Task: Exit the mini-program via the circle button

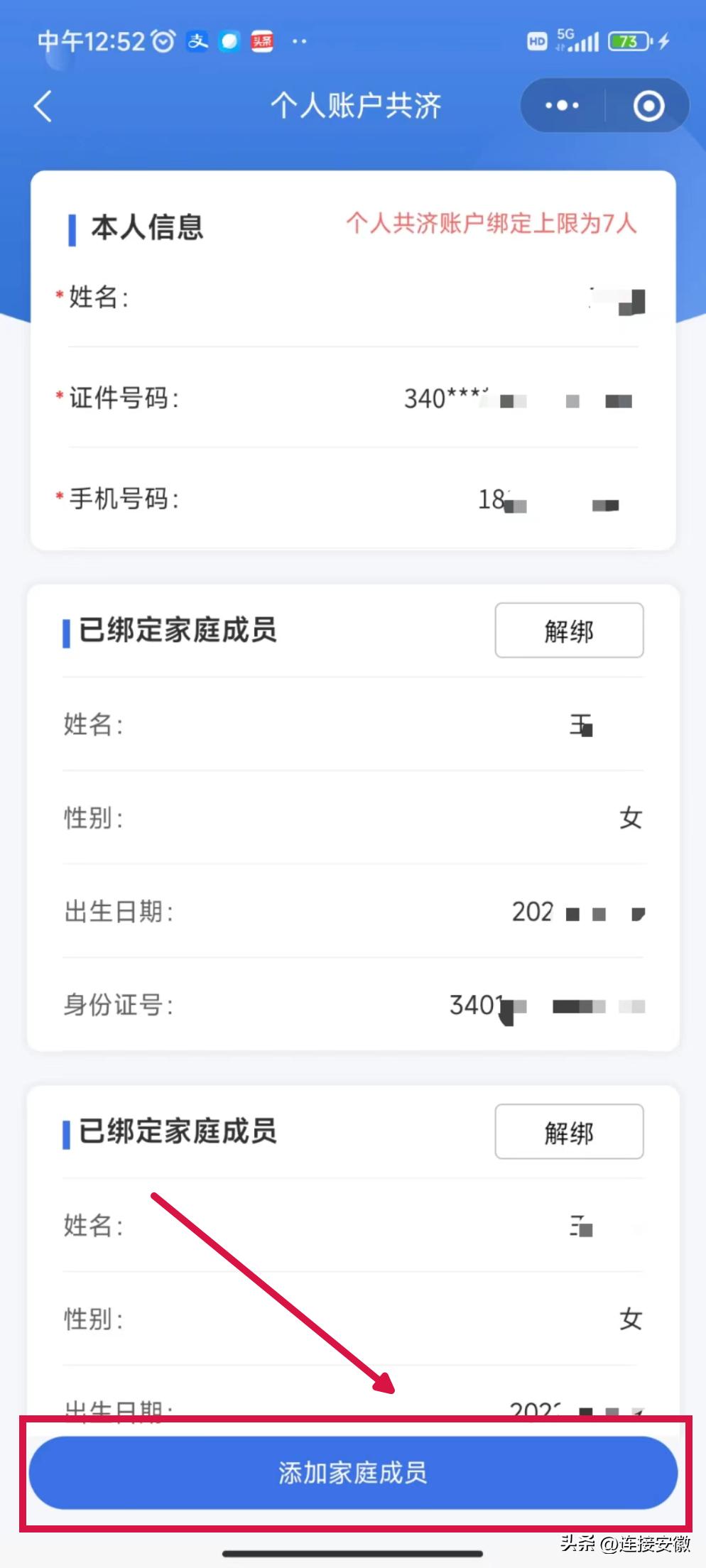Action: click(648, 105)
